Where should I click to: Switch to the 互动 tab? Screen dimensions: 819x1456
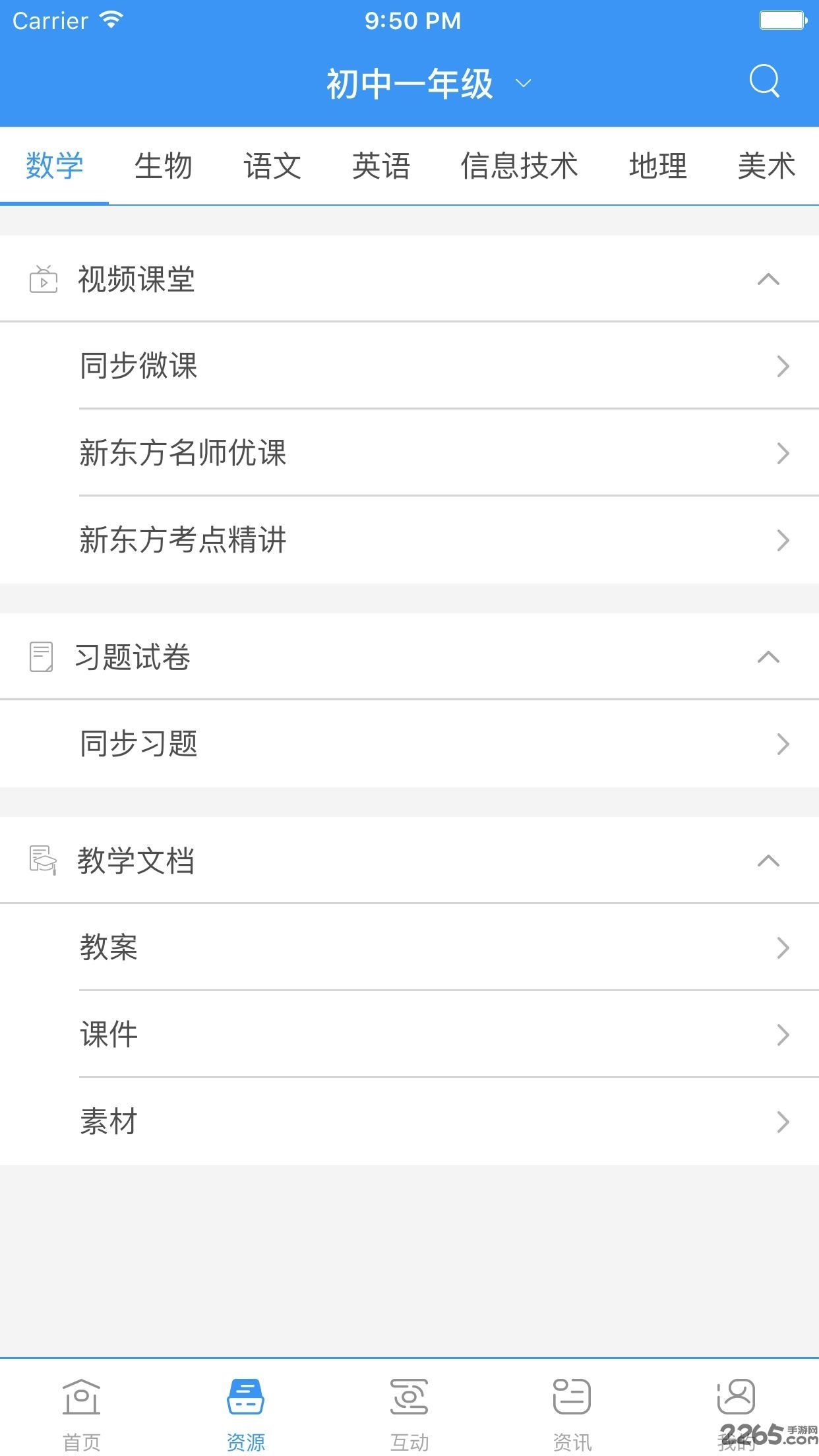pos(409,1412)
